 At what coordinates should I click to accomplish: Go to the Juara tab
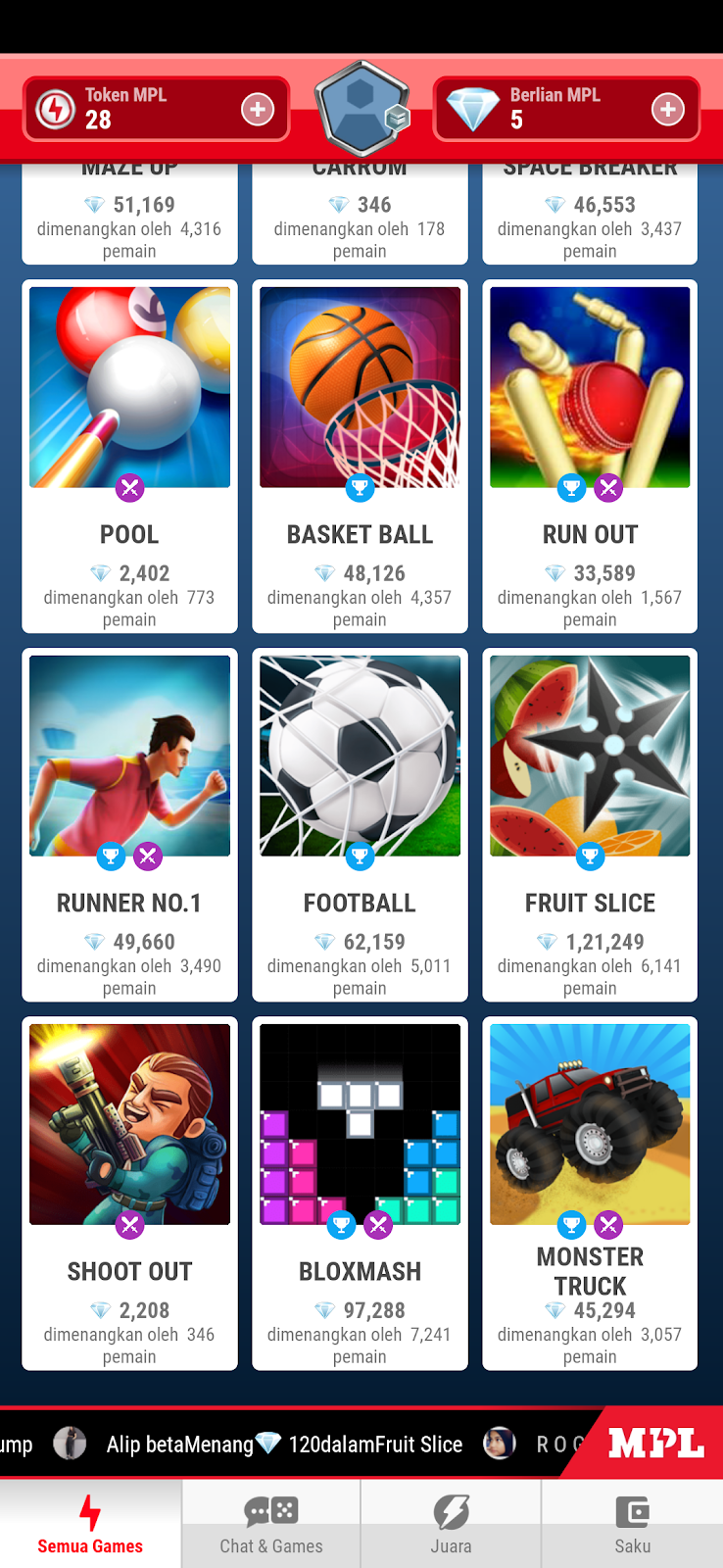(x=451, y=1525)
